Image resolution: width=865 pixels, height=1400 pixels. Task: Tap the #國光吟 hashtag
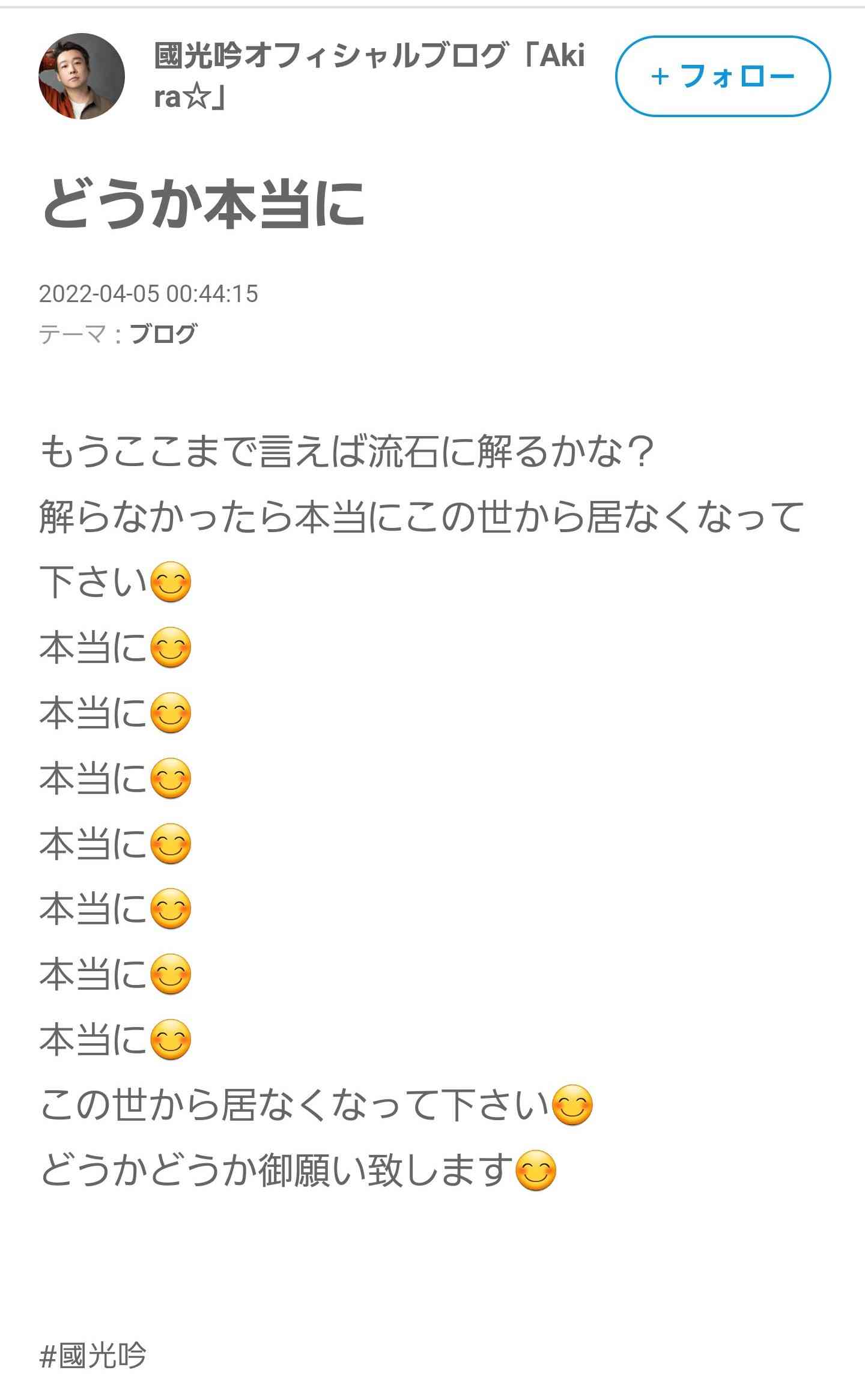pos(93,1356)
